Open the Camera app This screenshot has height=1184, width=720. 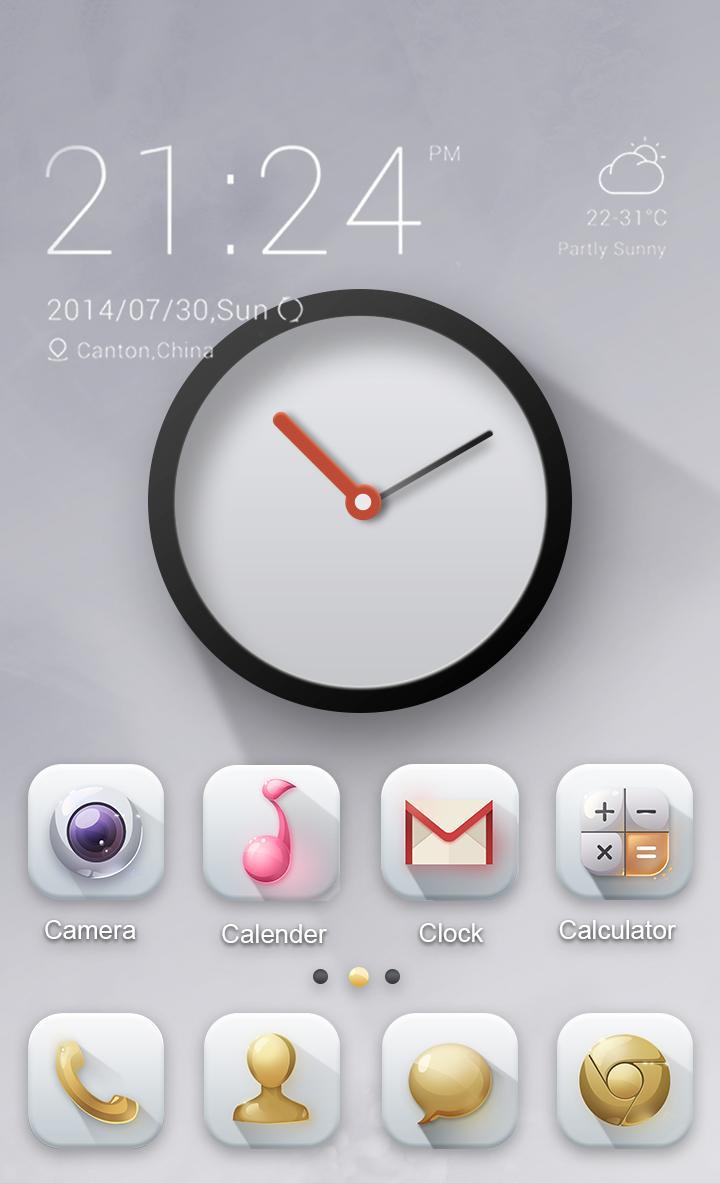96,831
